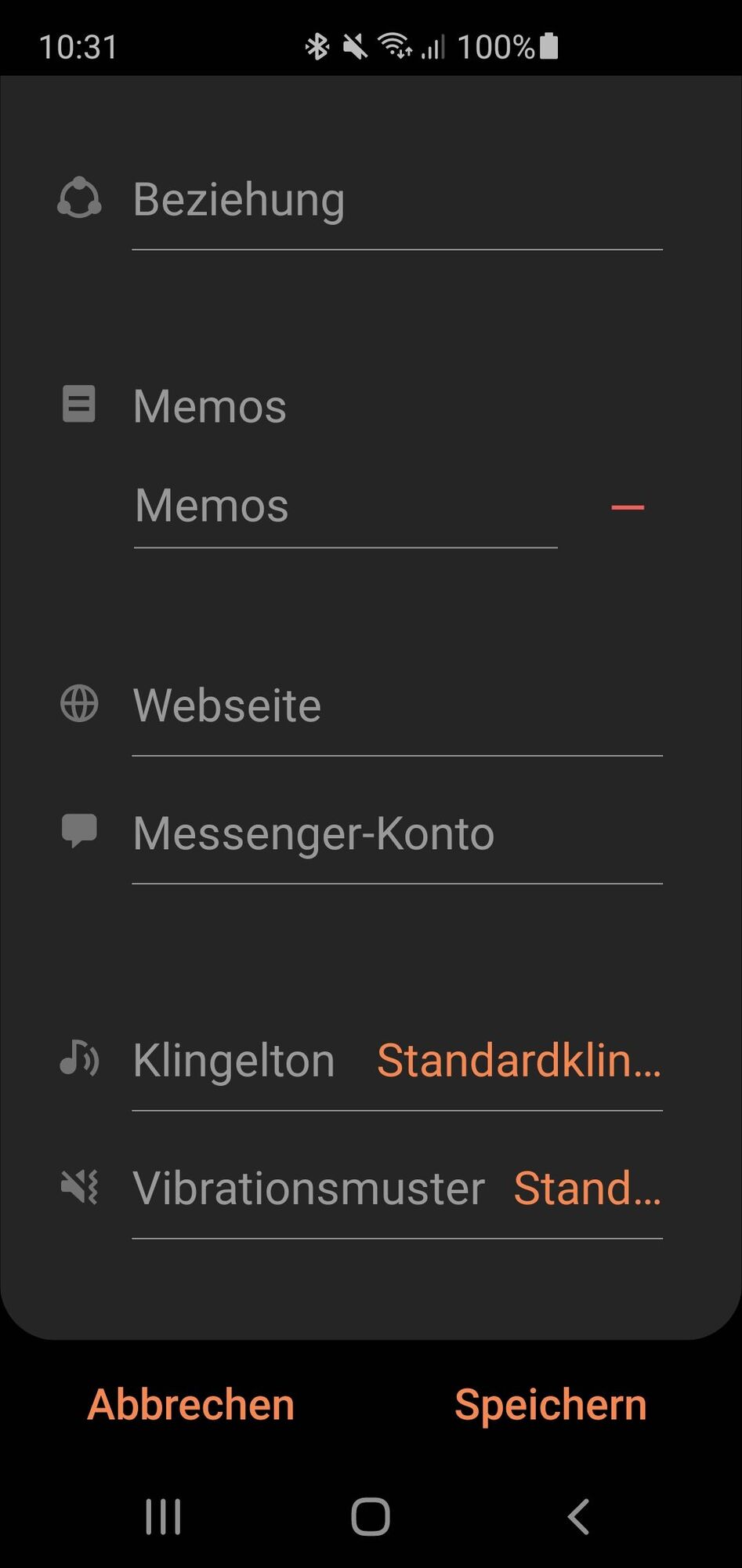The image size is (742, 1568).
Task: Tap the Webseite field
Action: tap(396, 706)
